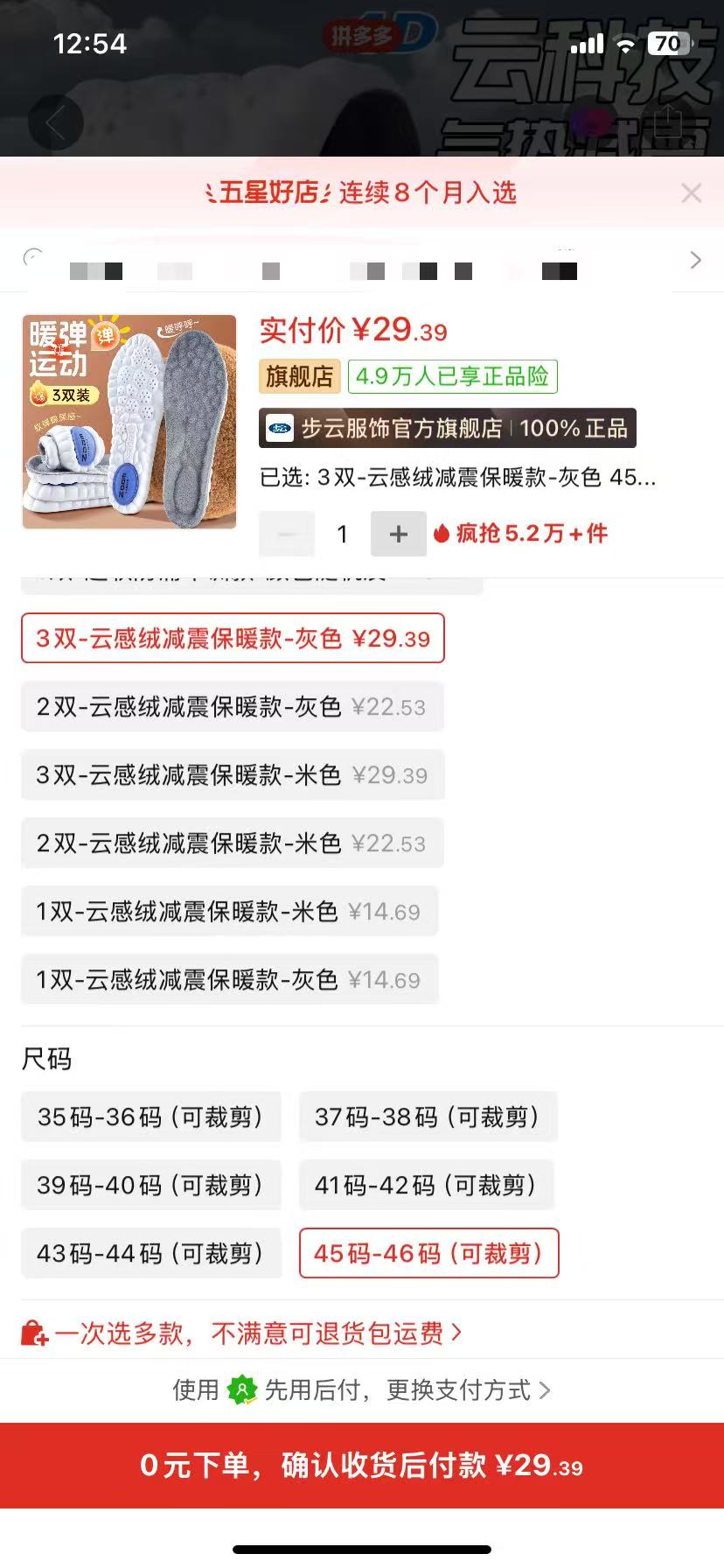Choose size 41码-42码

pos(426,1186)
